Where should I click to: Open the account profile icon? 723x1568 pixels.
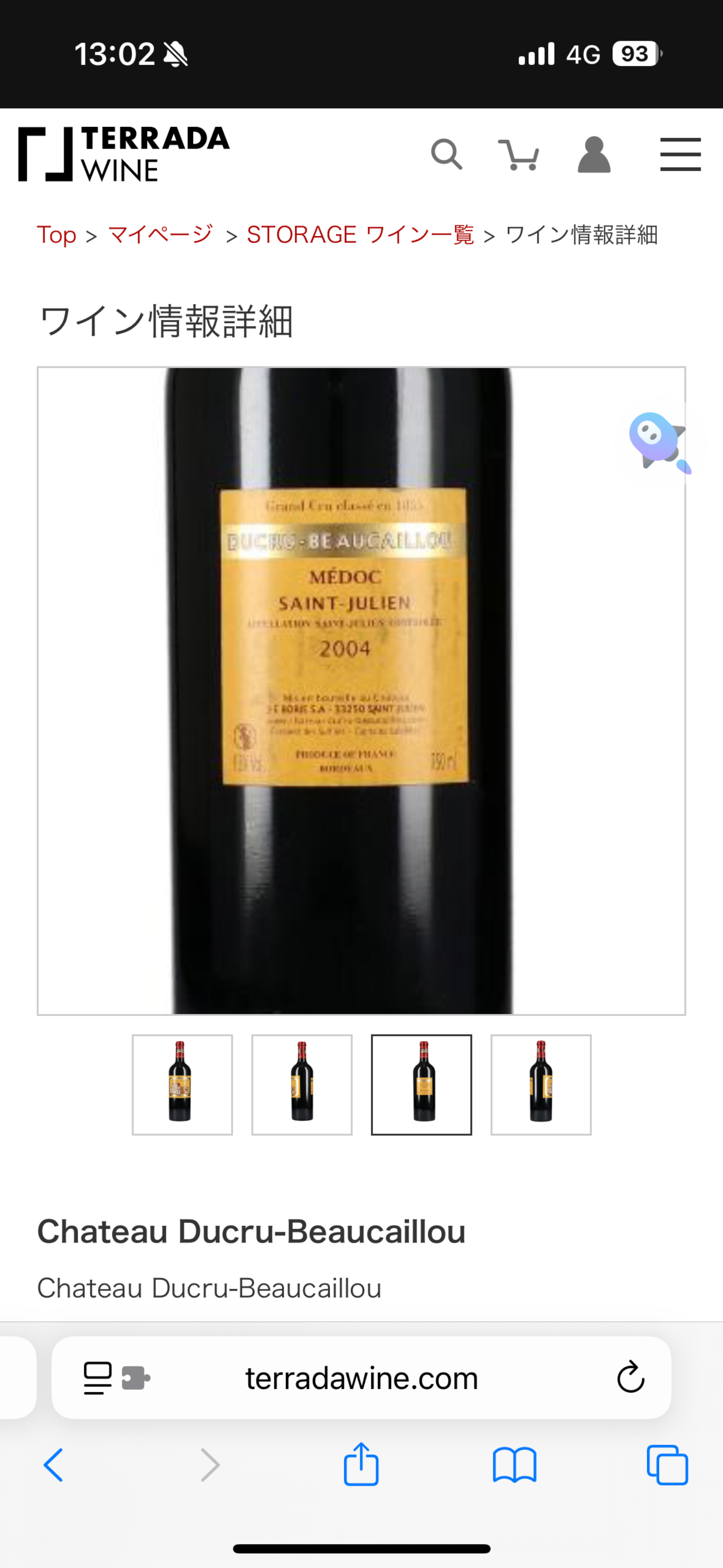click(593, 154)
